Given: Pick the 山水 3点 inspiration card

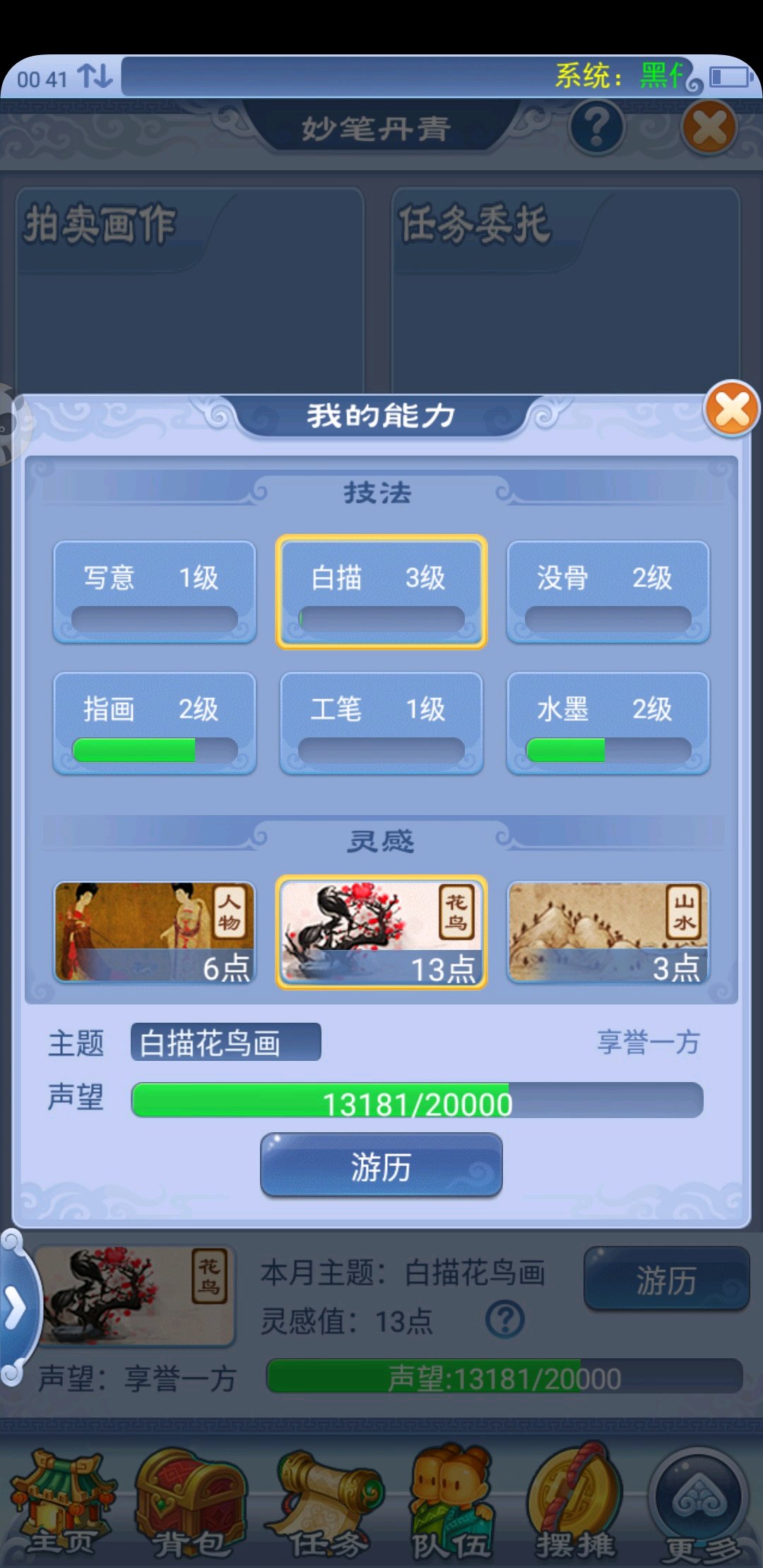Looking at the screenshot, I should coord(608,932).
